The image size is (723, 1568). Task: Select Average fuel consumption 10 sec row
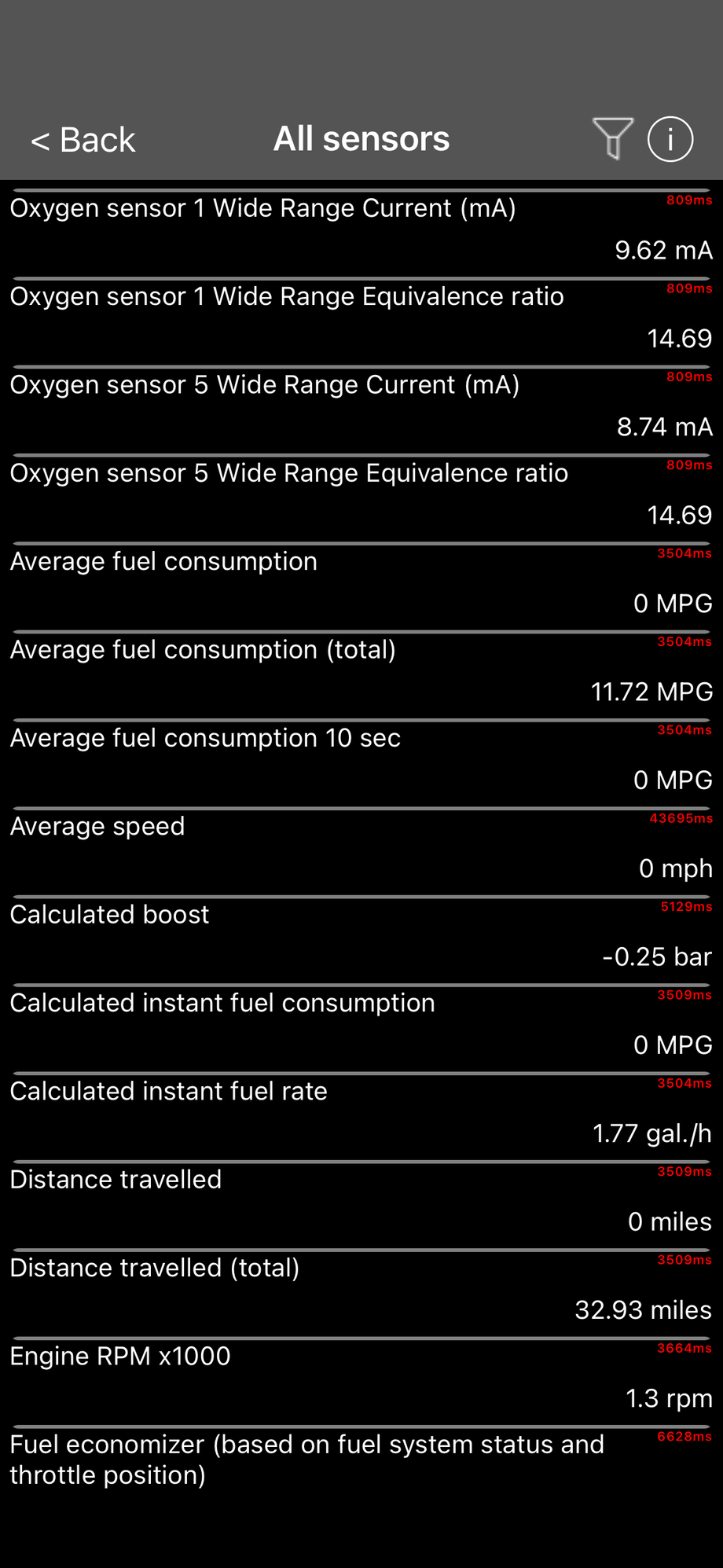pos(361,760)
